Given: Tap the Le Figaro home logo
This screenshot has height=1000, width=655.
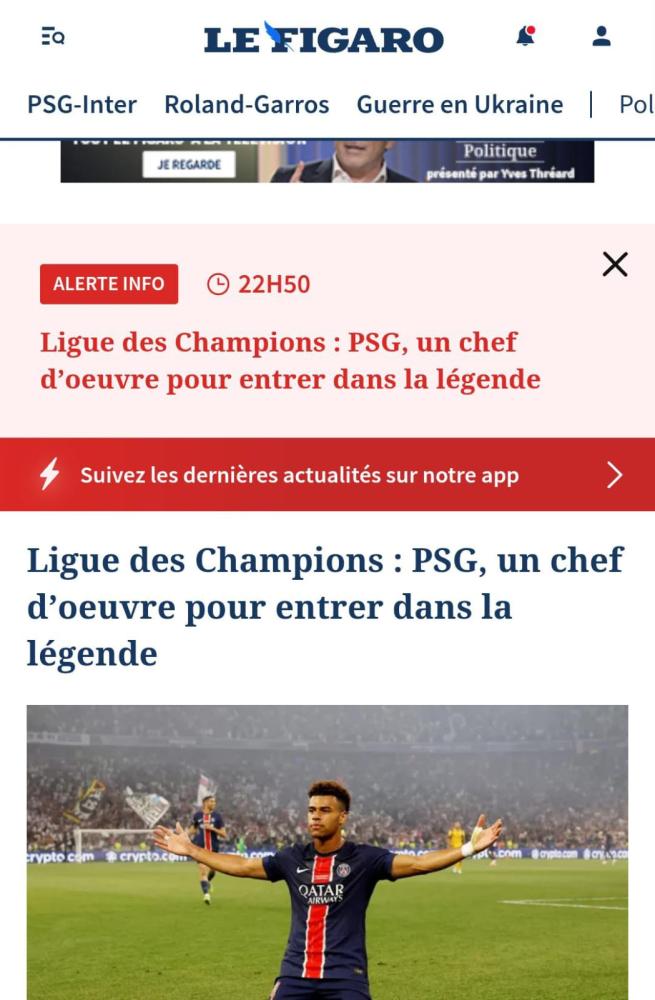Looking at the screenshot, I should click(323, 38).
